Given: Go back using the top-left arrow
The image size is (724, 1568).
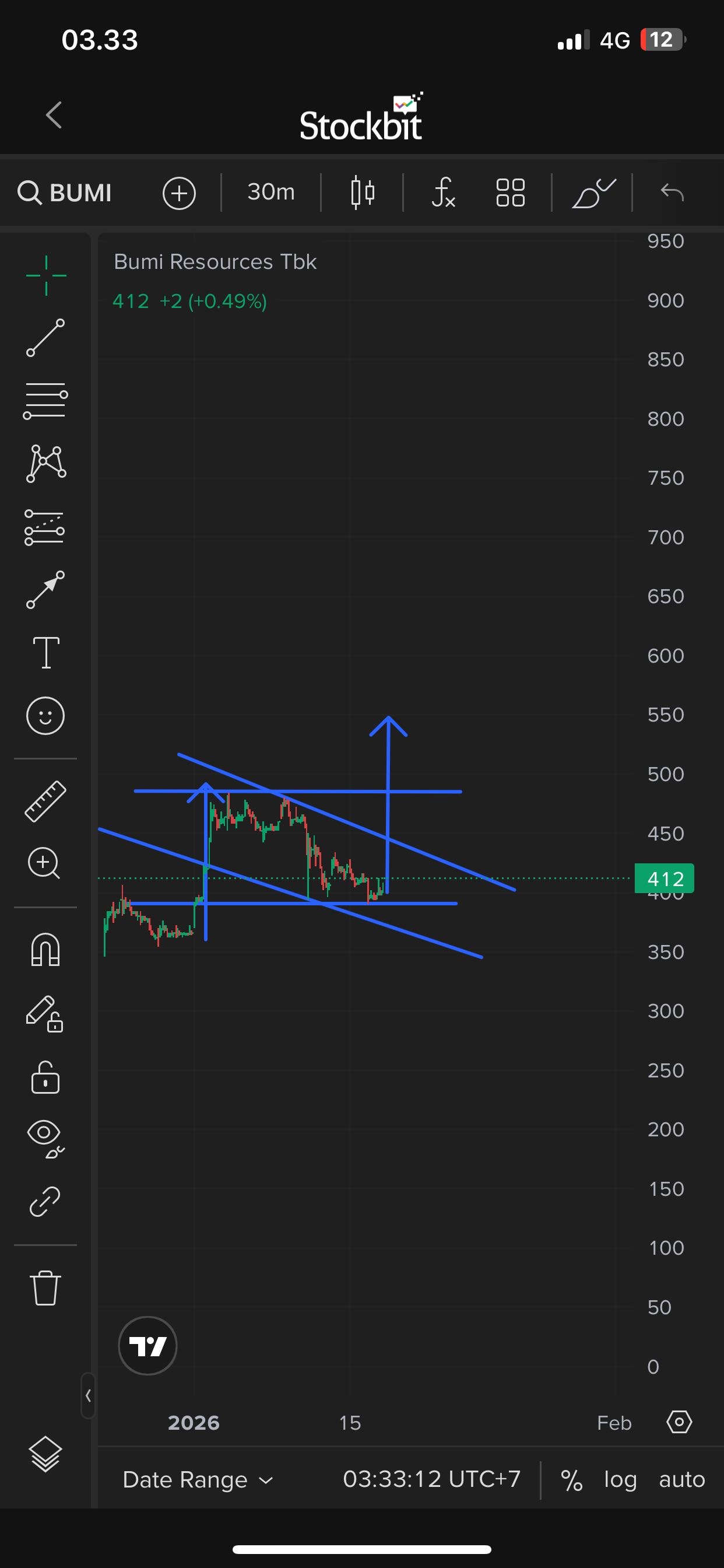Looking at the screenshot, I should 54,115.
